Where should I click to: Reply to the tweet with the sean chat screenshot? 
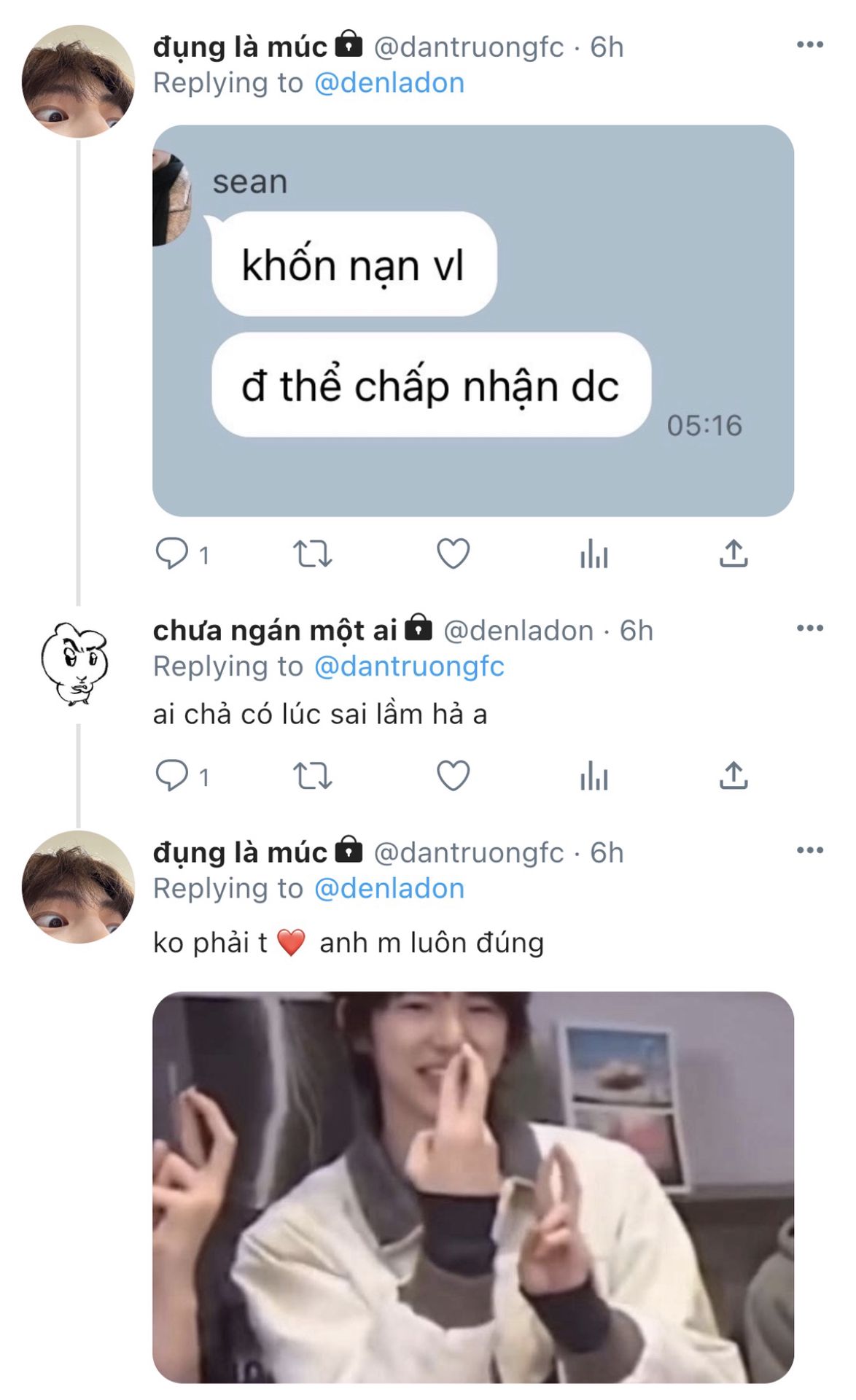pos(172,553)
